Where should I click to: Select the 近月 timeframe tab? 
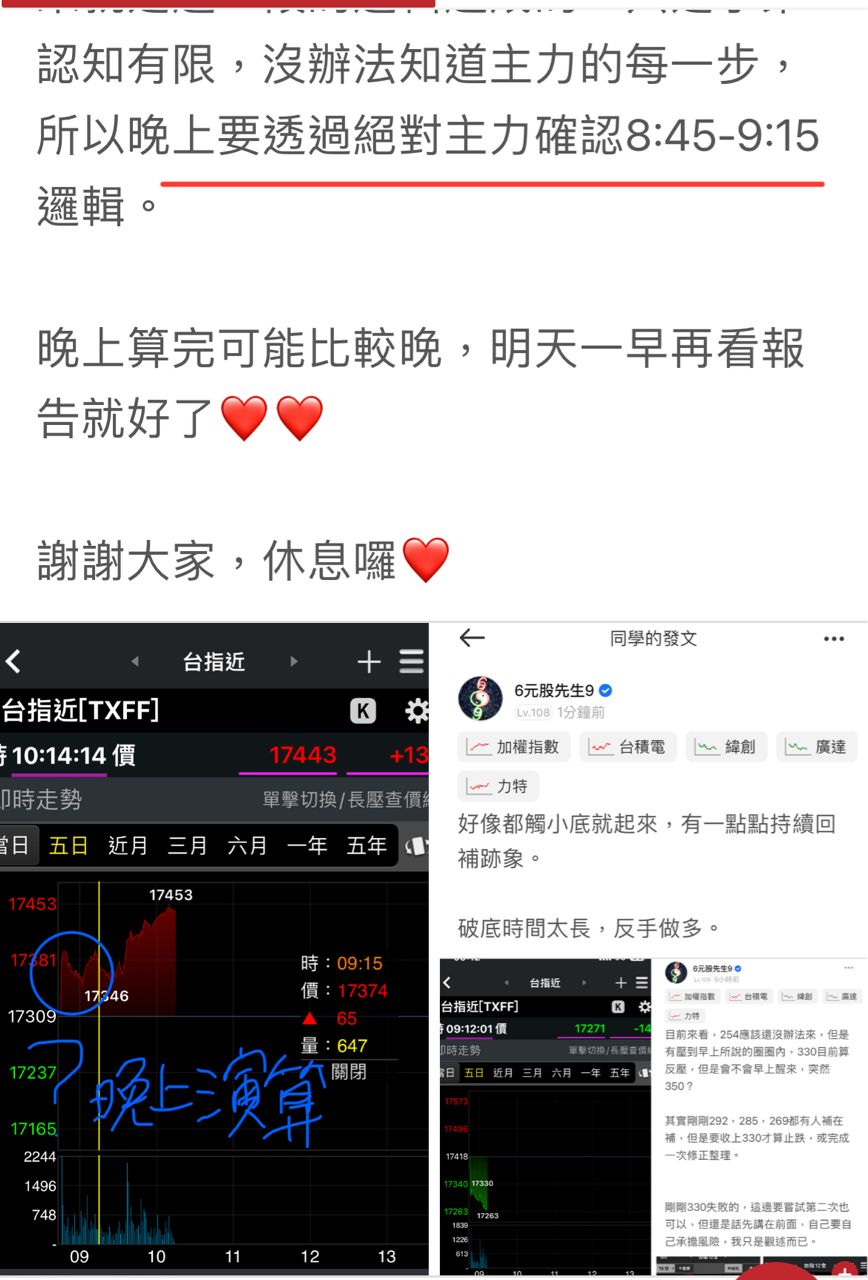[127, 845]
